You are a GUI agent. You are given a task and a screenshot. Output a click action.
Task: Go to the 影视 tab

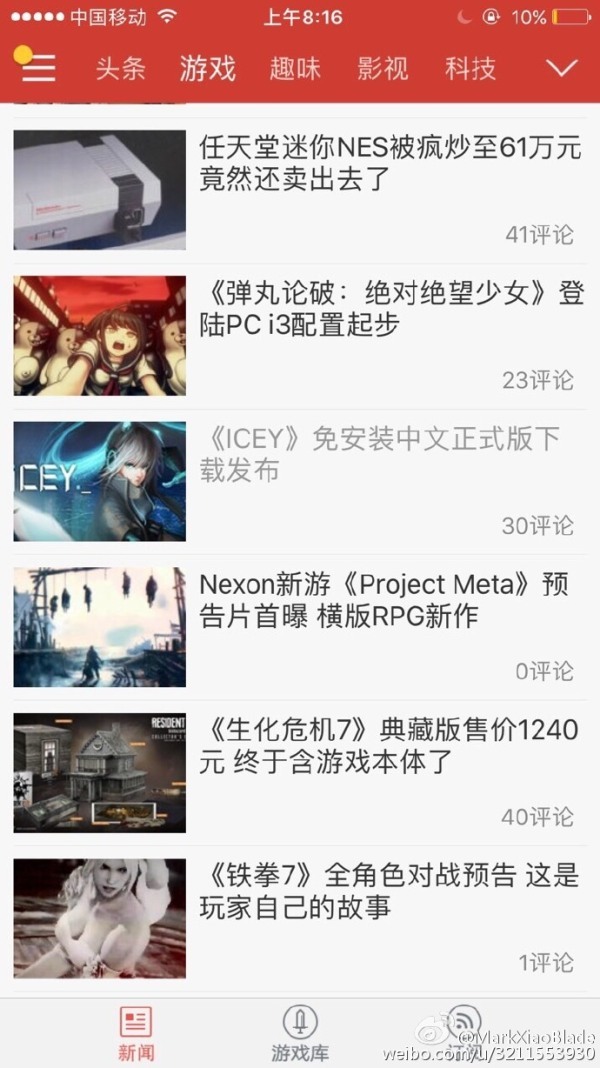tap(383, 68)
